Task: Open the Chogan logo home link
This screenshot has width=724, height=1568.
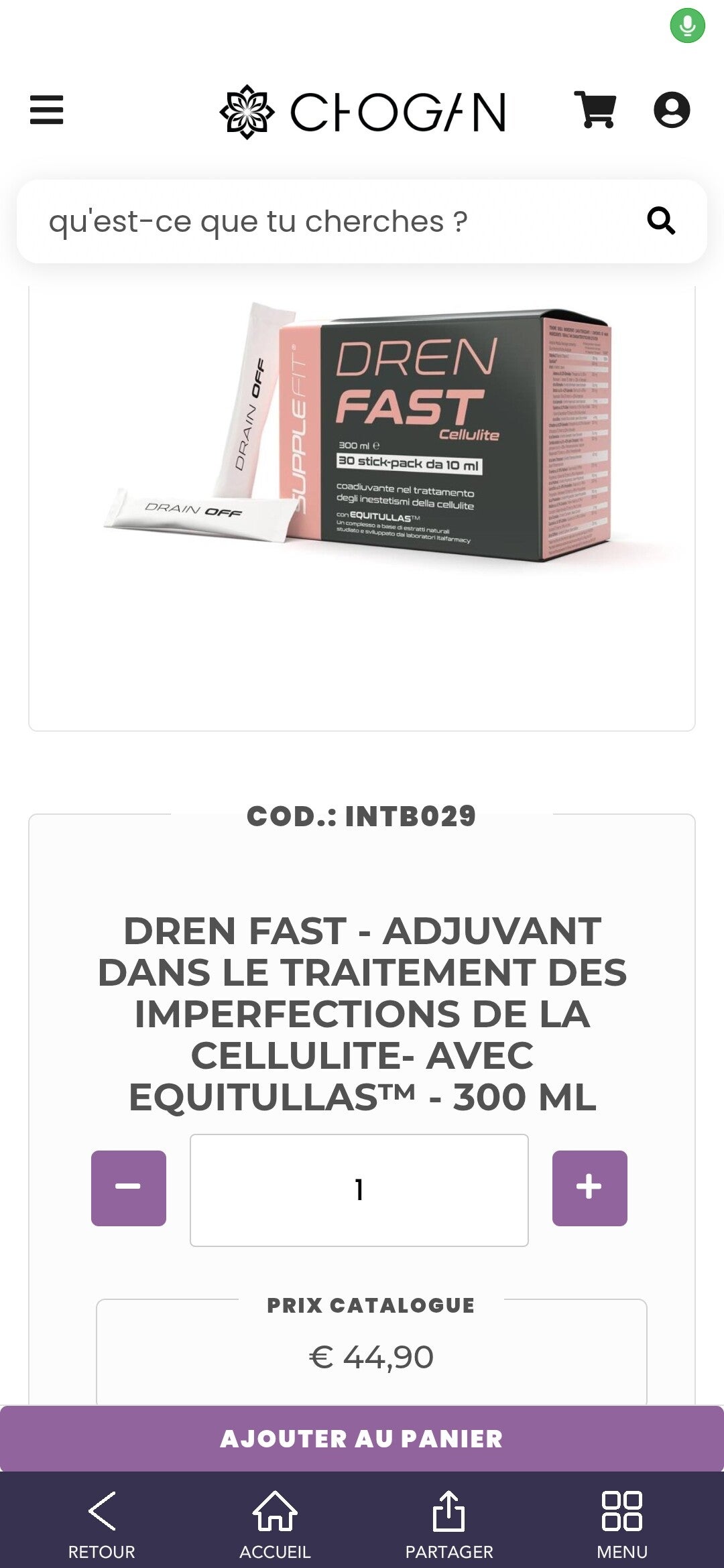Action: click(363, 112)
